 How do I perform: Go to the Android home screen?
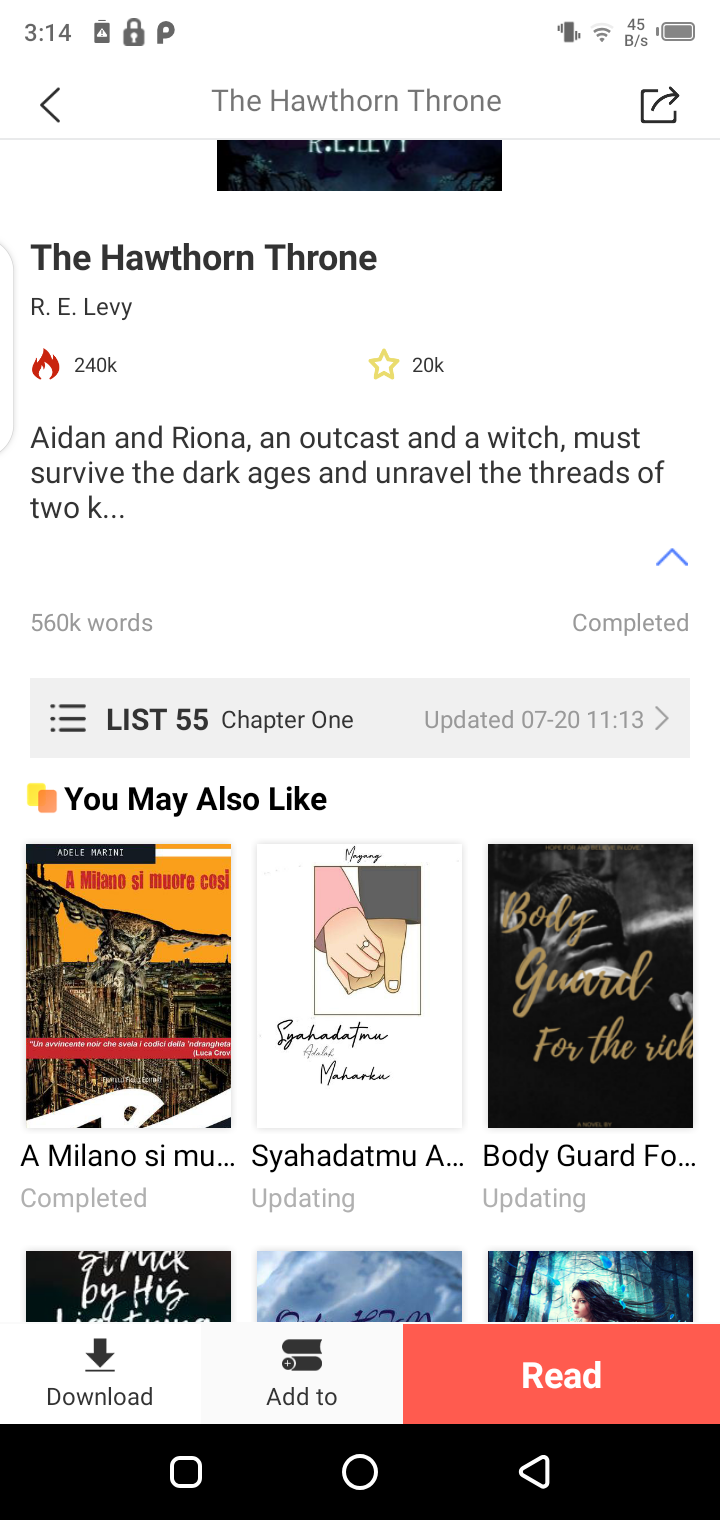tap(360, 1472)
